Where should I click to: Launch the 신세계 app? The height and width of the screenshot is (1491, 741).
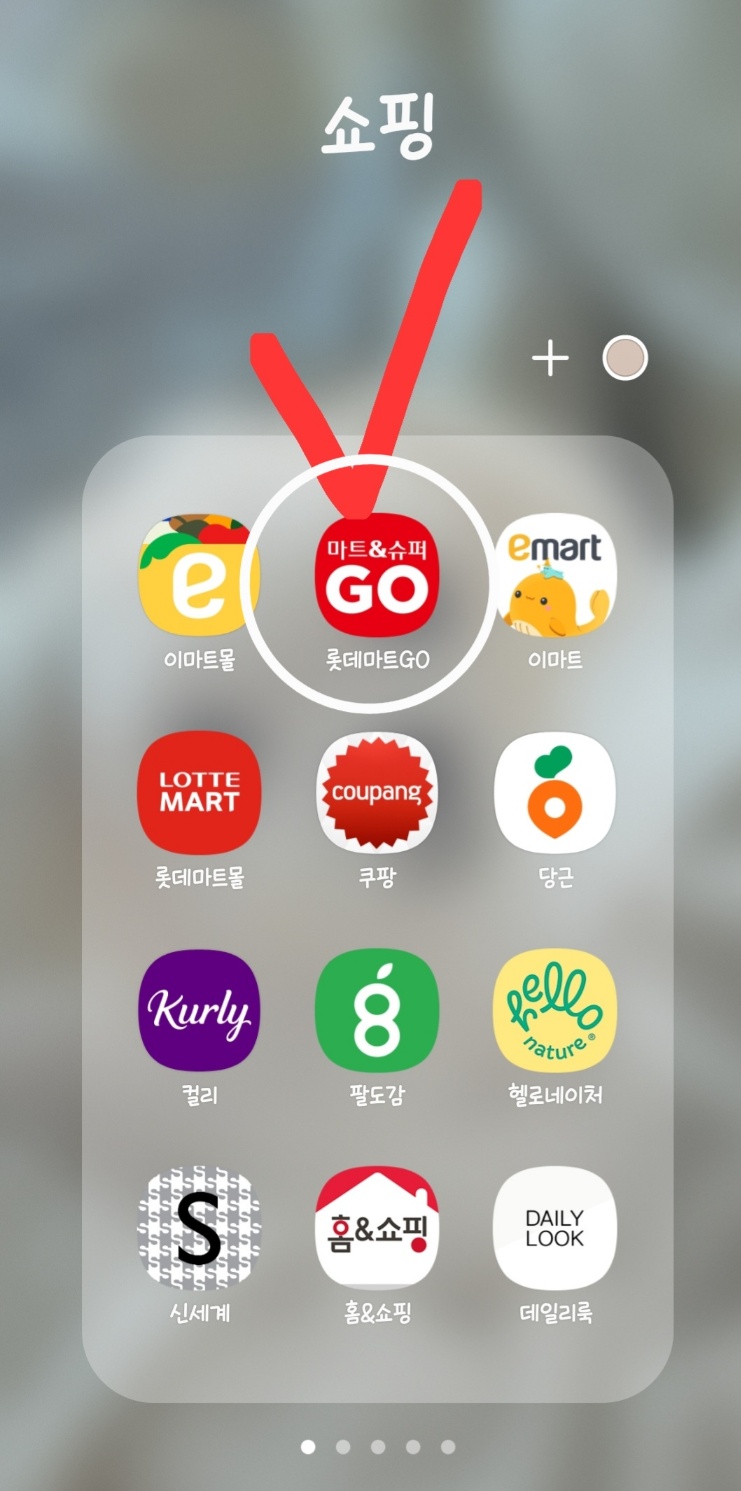coord(198,1227)
